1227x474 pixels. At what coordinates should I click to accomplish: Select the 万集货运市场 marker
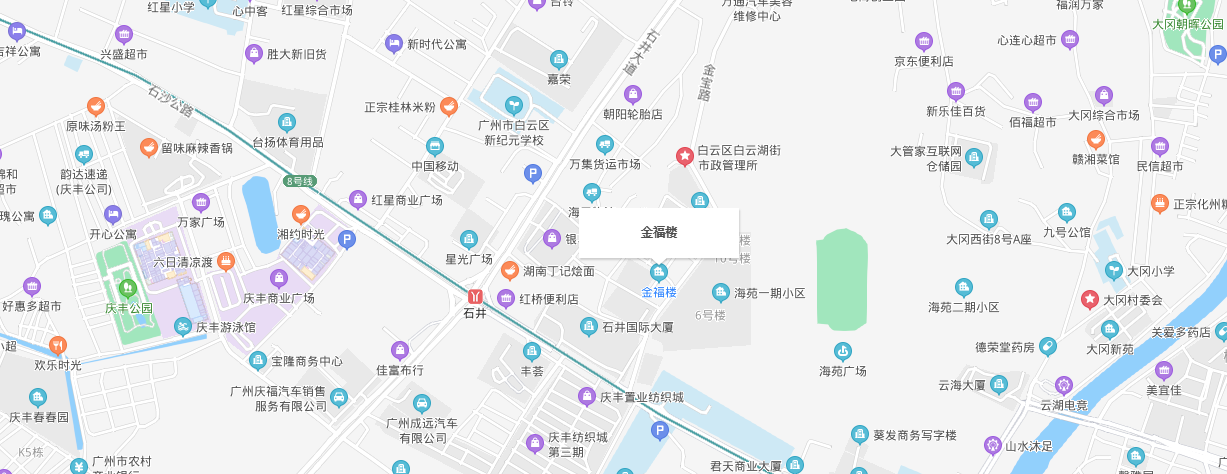604,144
